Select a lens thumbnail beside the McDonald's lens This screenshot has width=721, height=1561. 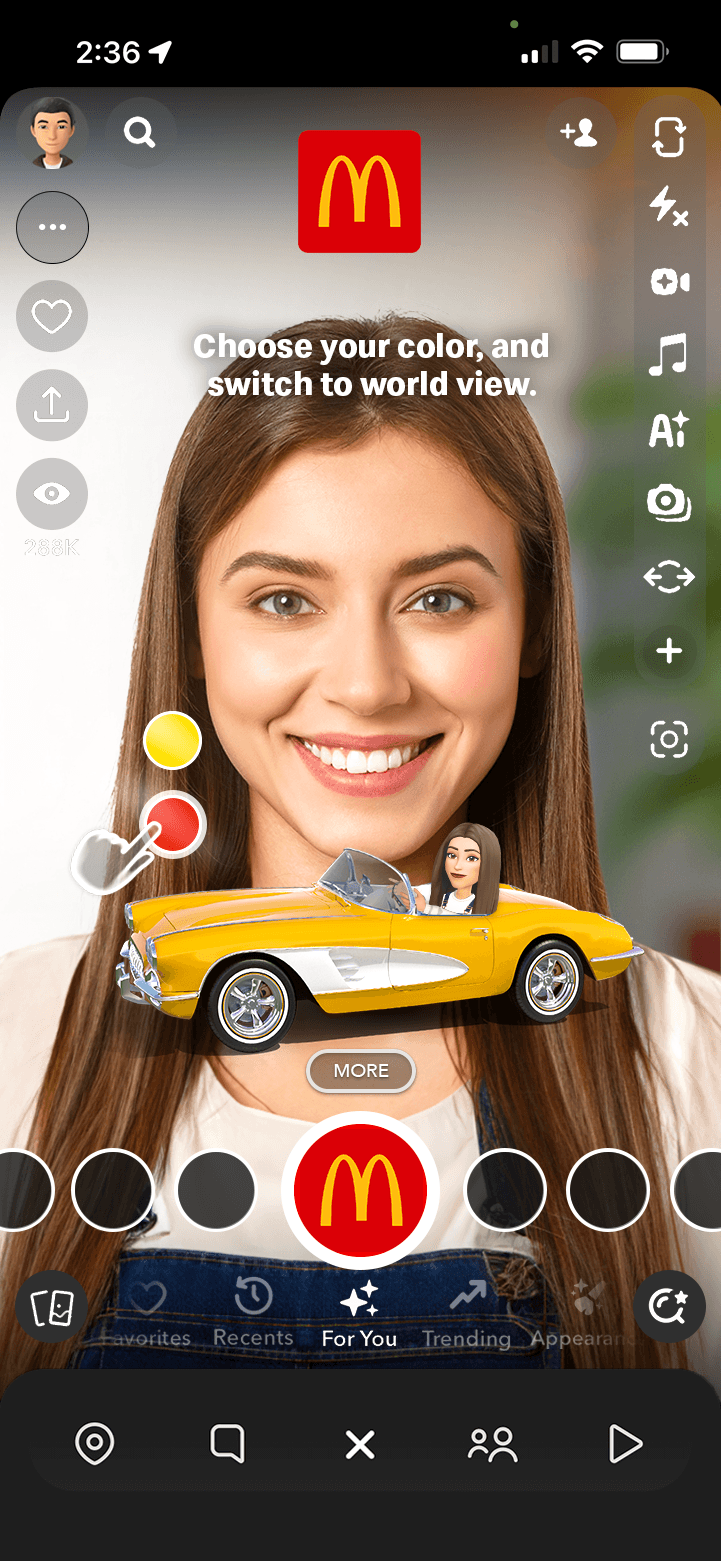click(x=505, y=1190)
